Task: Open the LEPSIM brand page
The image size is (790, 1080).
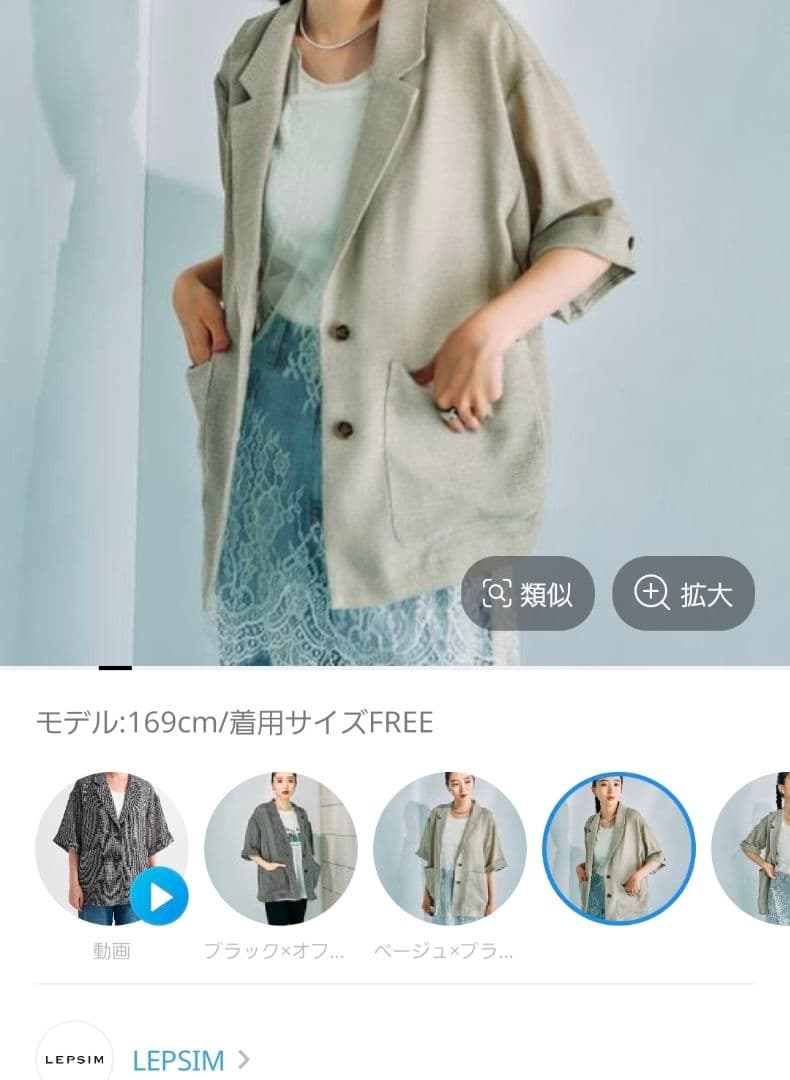Action: pyautogui.click(x=178, y=1060)
